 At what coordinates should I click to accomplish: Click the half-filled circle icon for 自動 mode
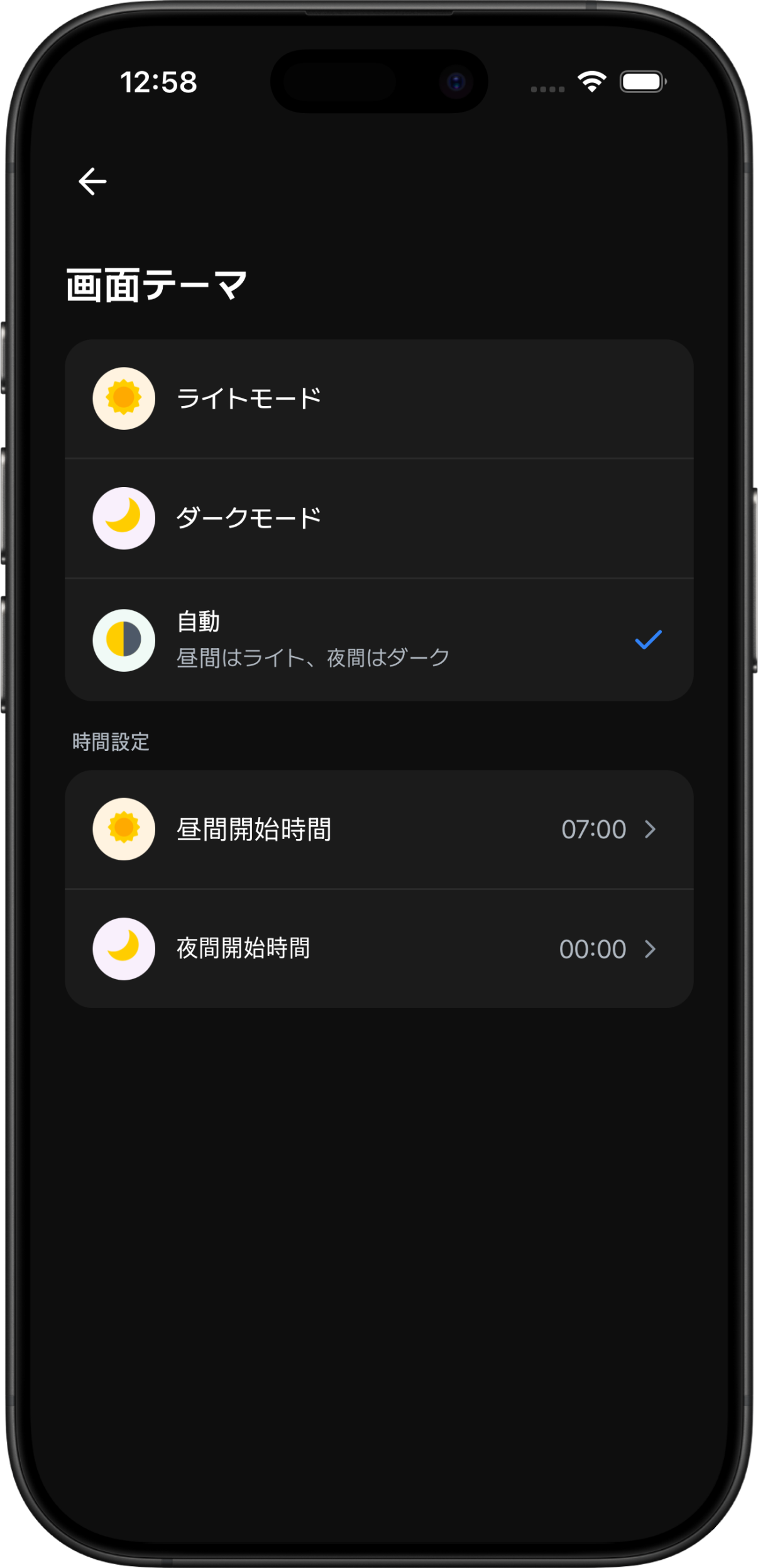pos(124,640)
